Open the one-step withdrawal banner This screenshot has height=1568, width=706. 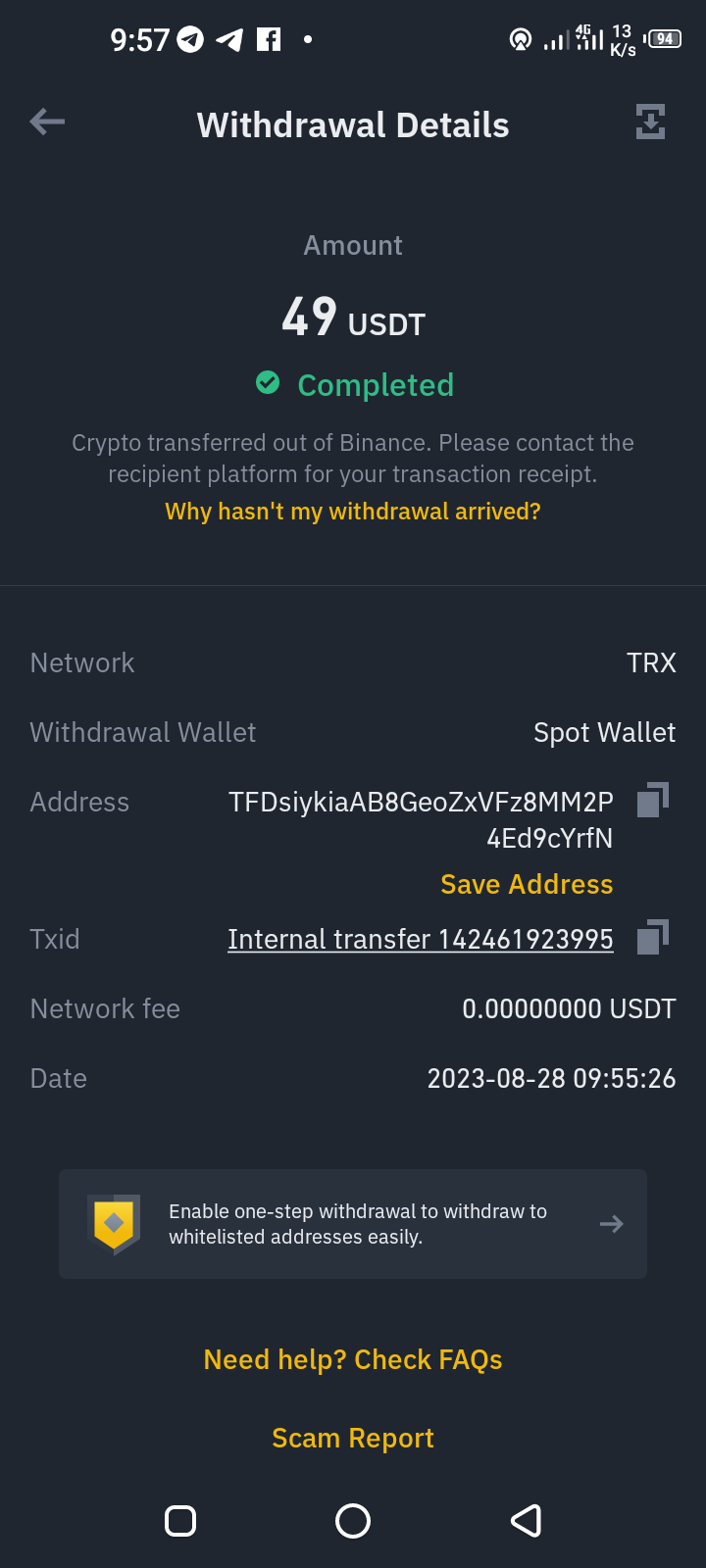(353, 1224)
